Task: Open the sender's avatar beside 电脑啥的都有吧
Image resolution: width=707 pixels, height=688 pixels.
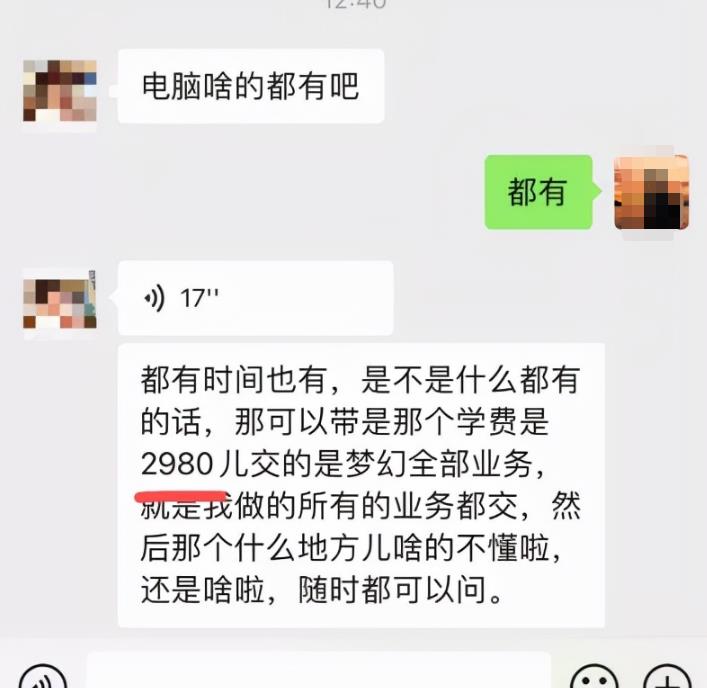Action: tap(59, 90)
